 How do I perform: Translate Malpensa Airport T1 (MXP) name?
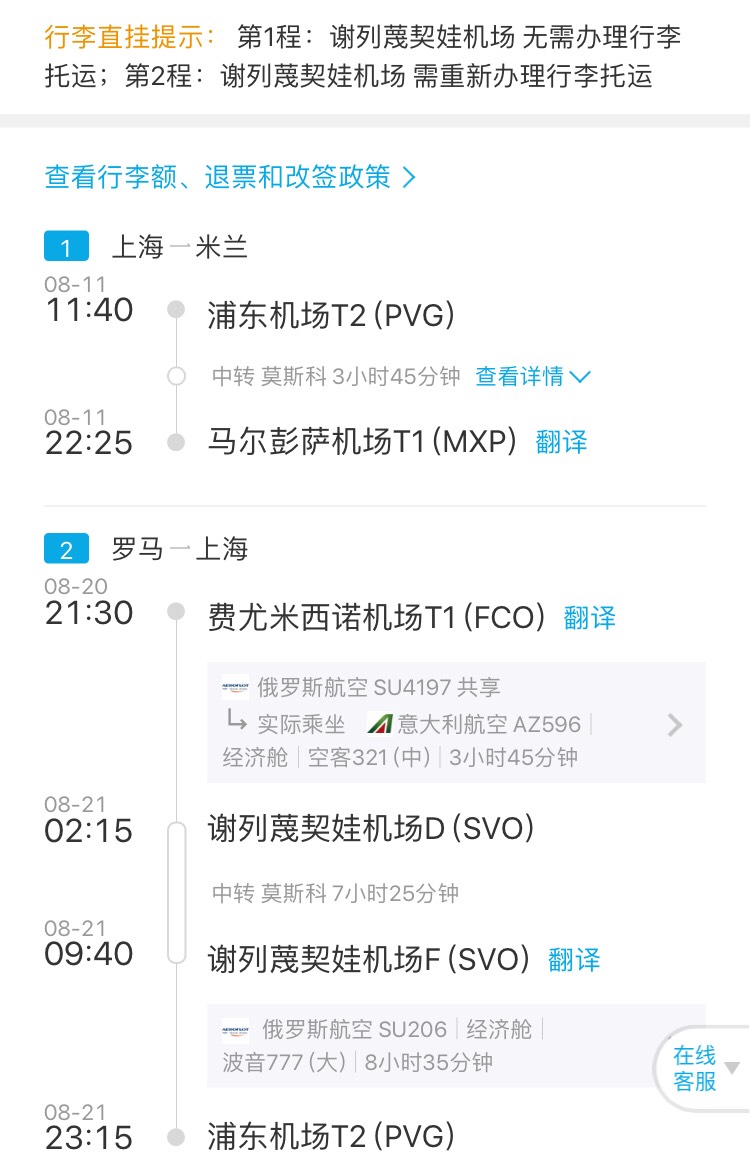pyautogui.click(x=562, y=442)
